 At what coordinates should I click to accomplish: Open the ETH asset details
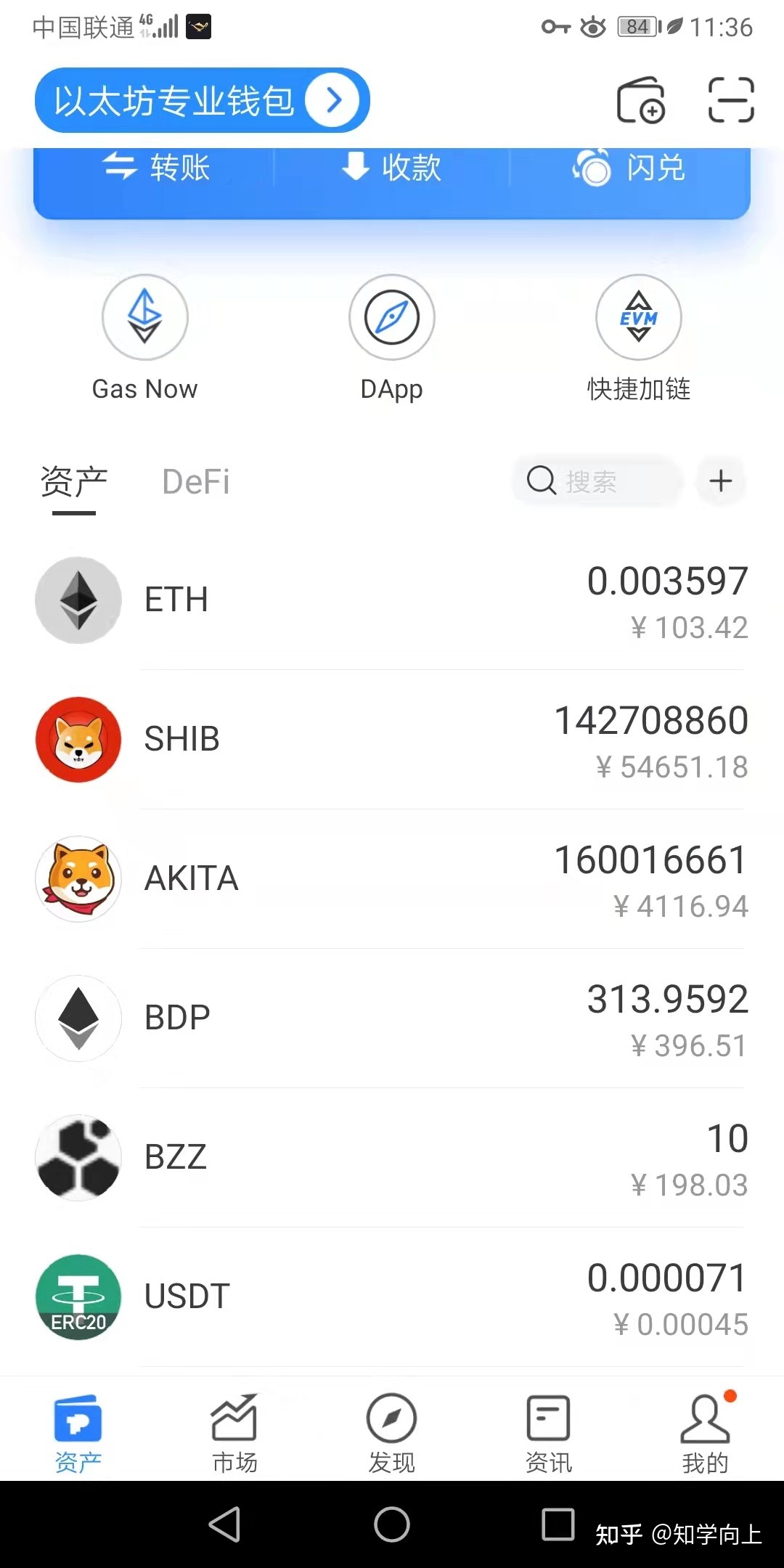(x=392, y=600)
